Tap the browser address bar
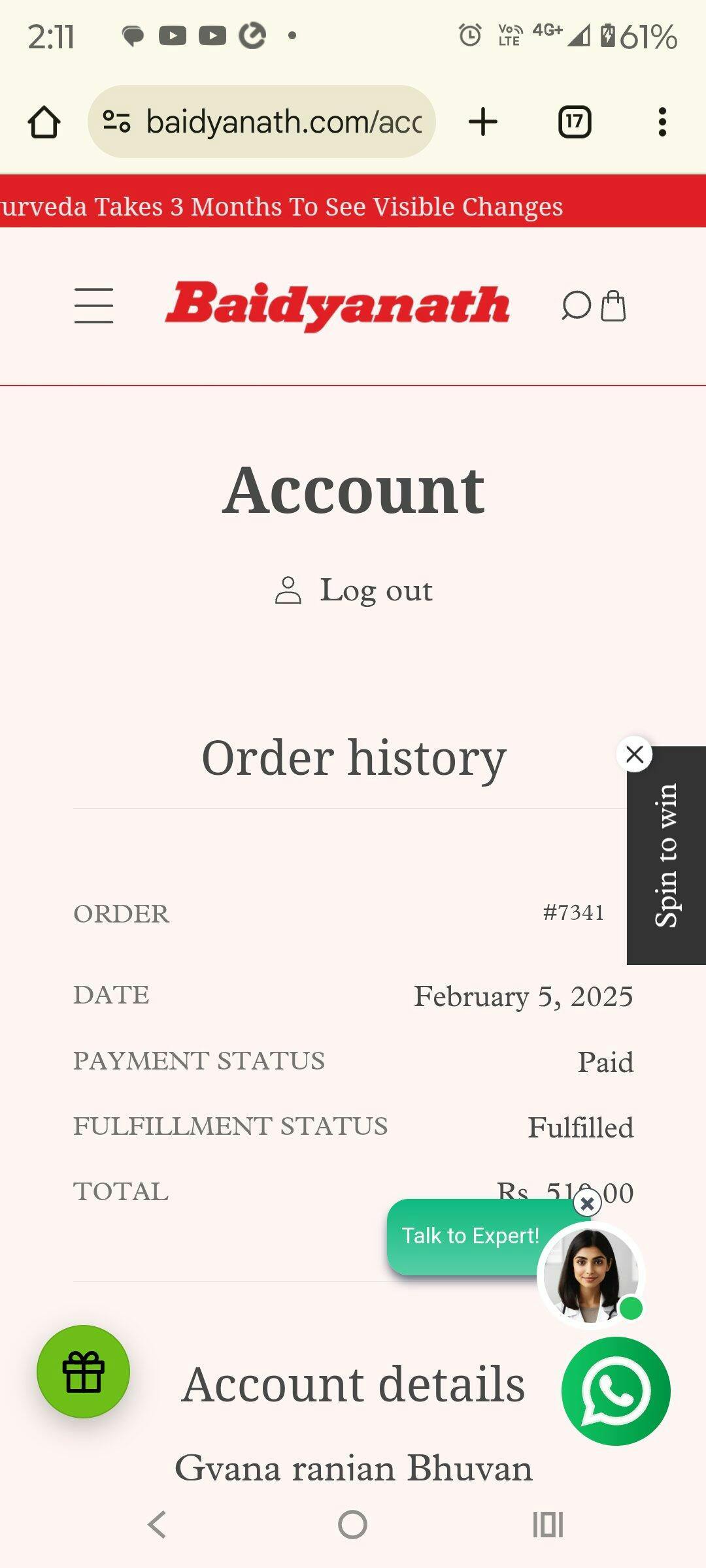 (261, 122)
